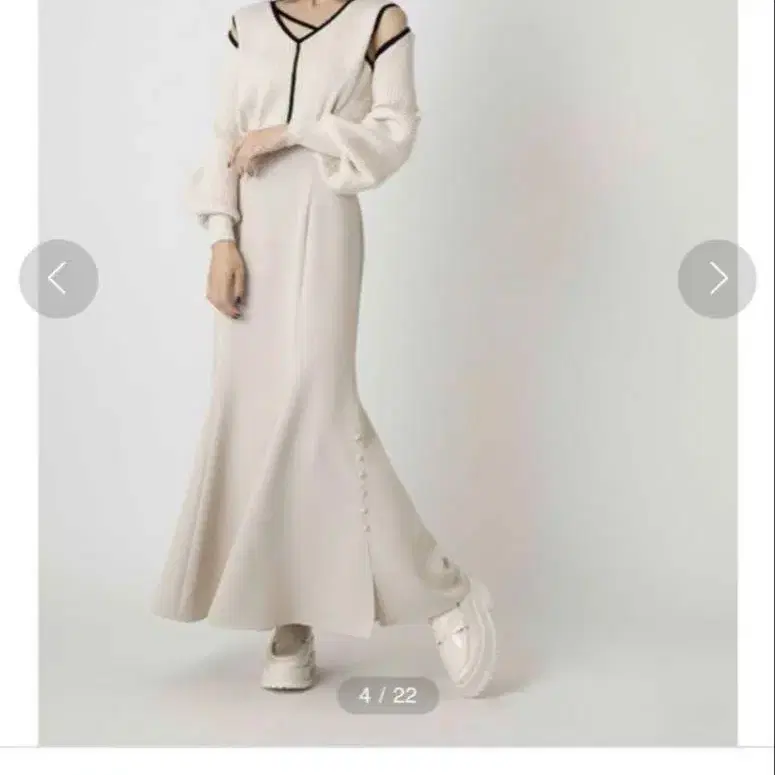Open the product photo full screen
Image resolution: width=775 pixels, height=775 pixels.
pyautogui.click(x=388, y=373)
